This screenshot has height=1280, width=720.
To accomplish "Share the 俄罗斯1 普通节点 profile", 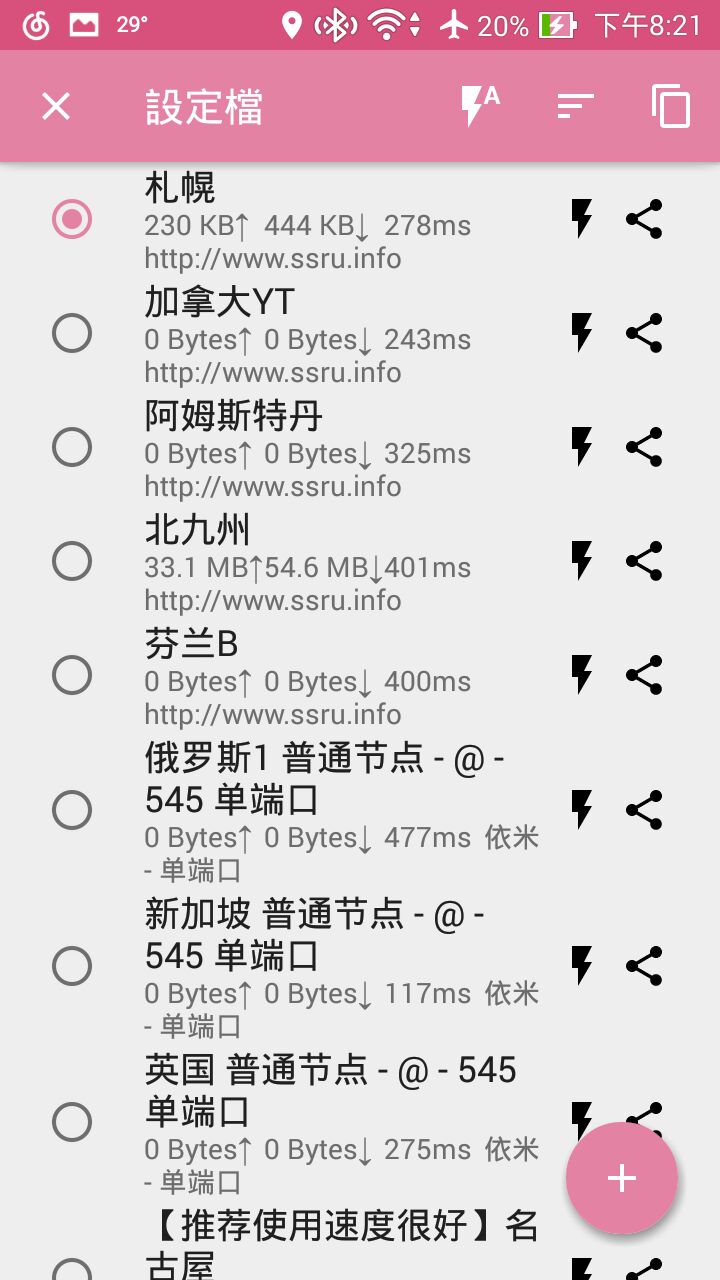I will 644,810.
